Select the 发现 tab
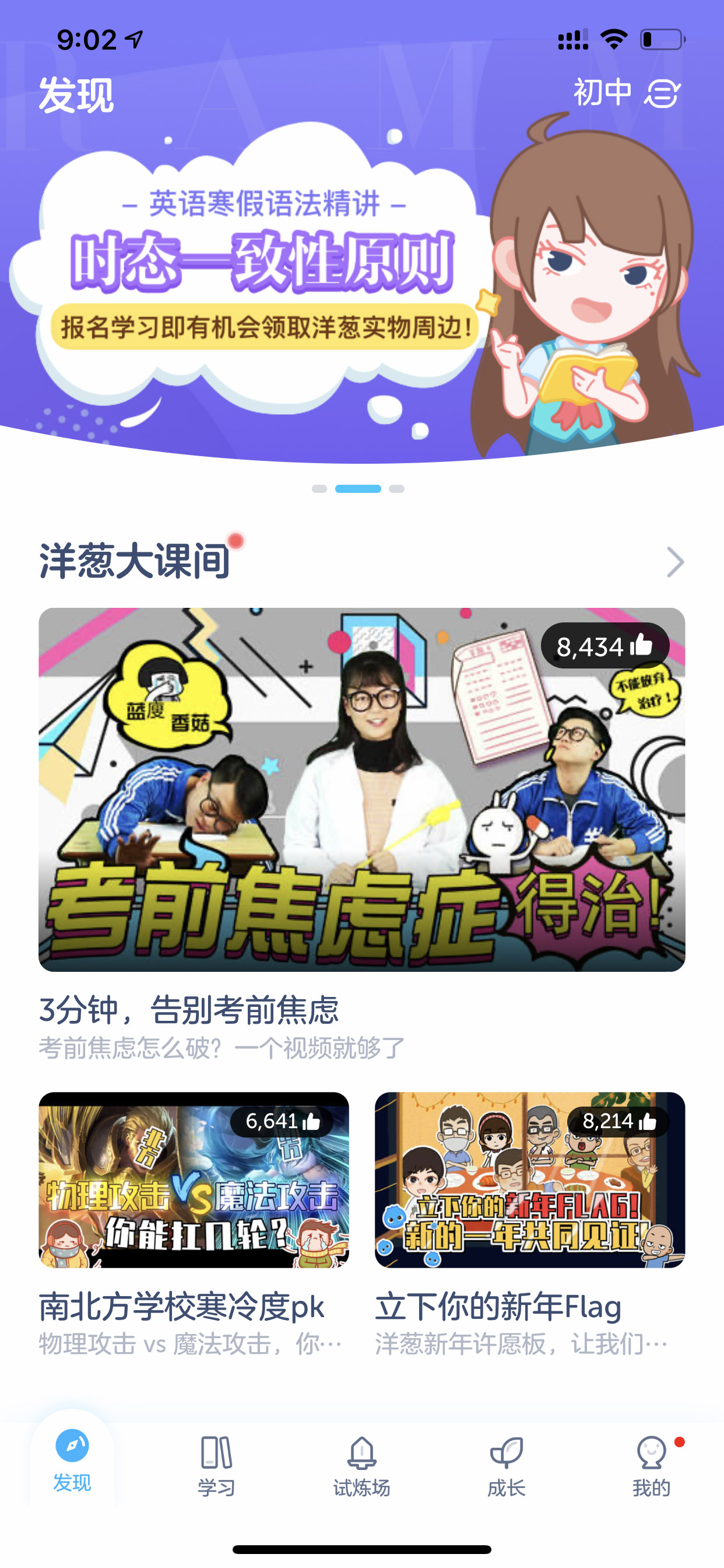The height and width of the screenshot is (1568, 724). pos(72,1460)
